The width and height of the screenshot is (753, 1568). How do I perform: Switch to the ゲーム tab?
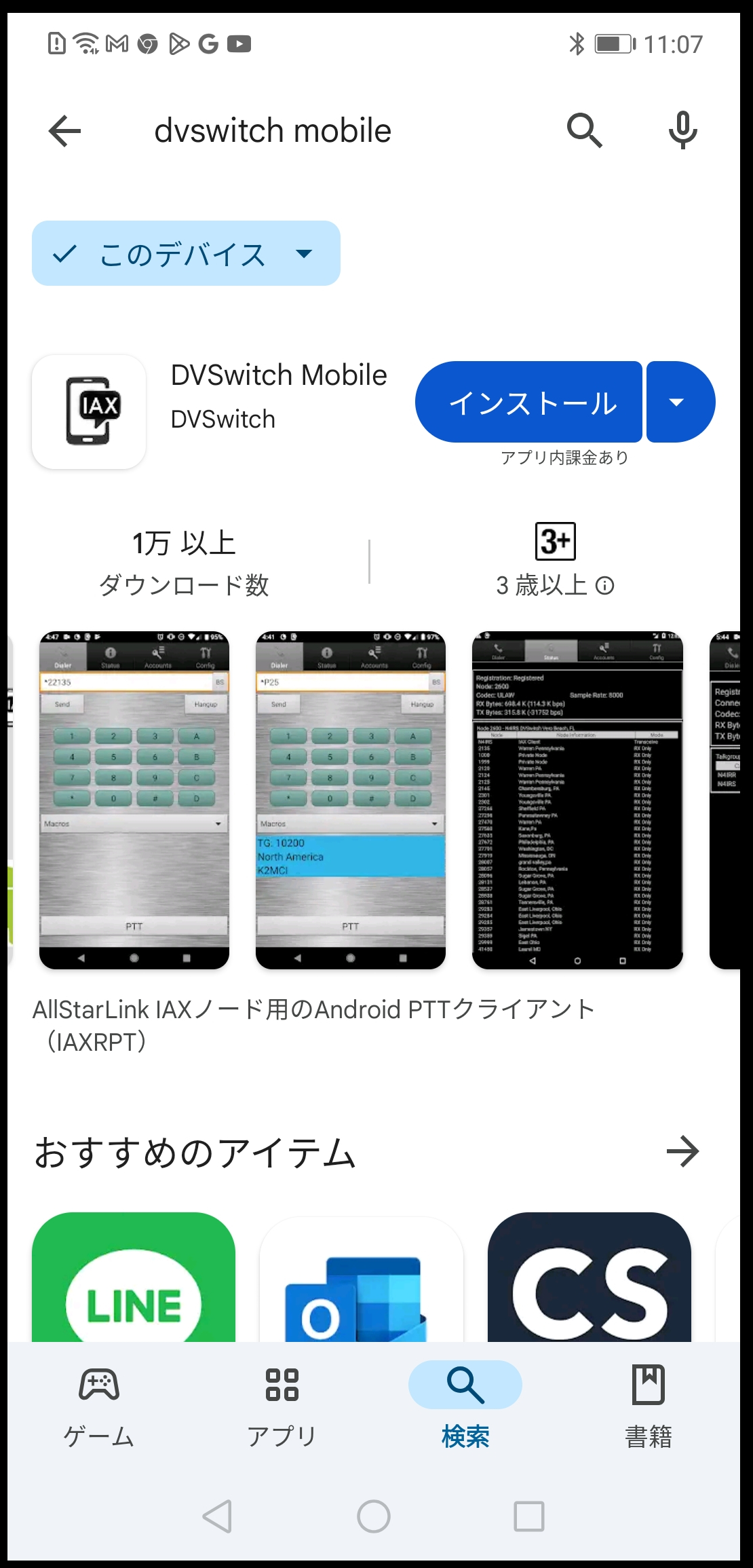click(x=99, y=1406)
